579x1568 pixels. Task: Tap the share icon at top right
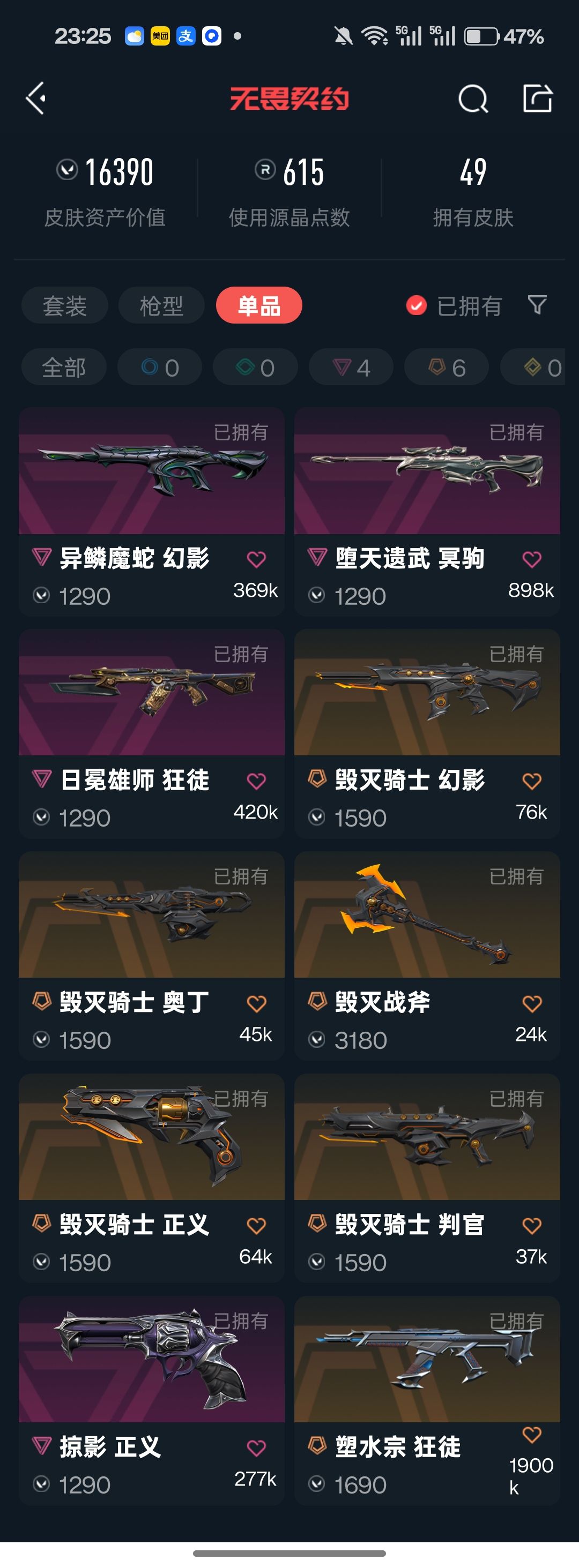pyautogui.click(x=538, y=98)
